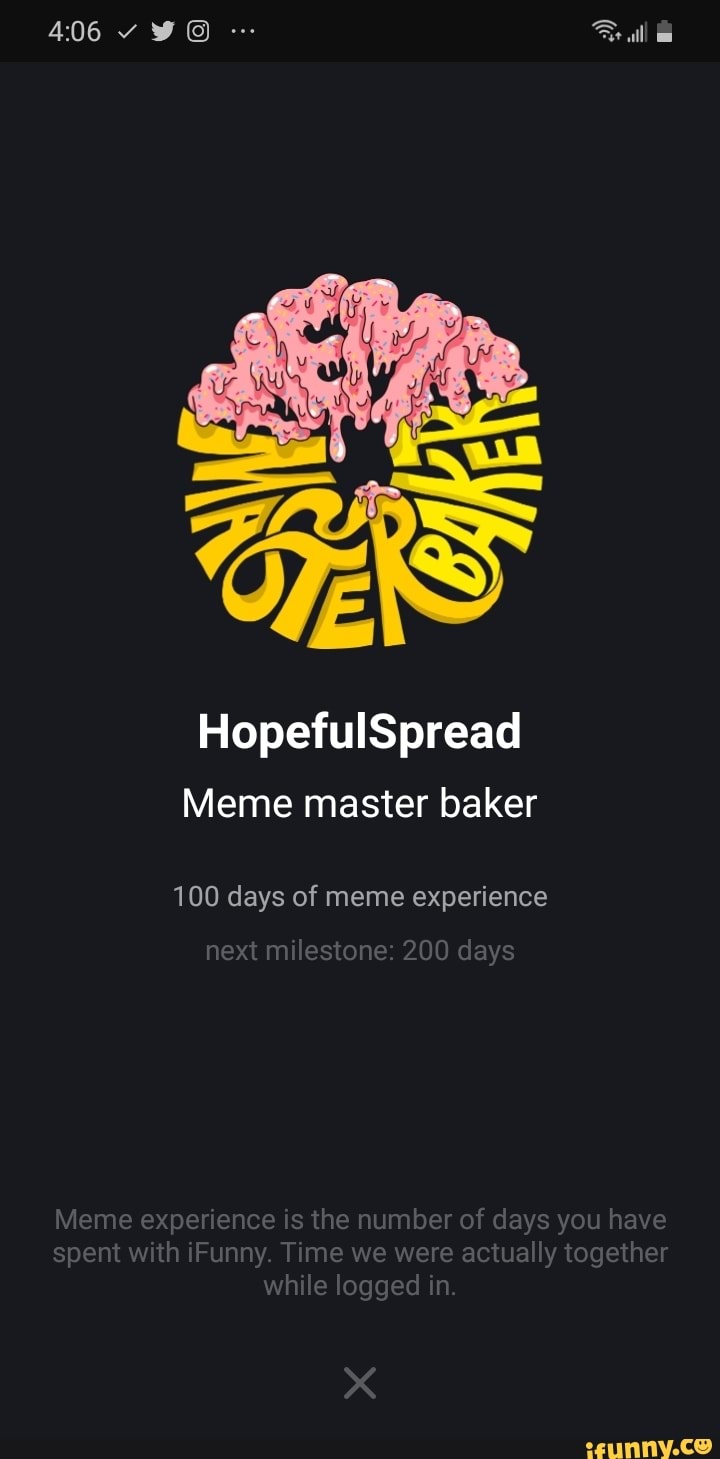Select the 100 days of meme experience text
720x1459 pixels.
pos(360,896)
